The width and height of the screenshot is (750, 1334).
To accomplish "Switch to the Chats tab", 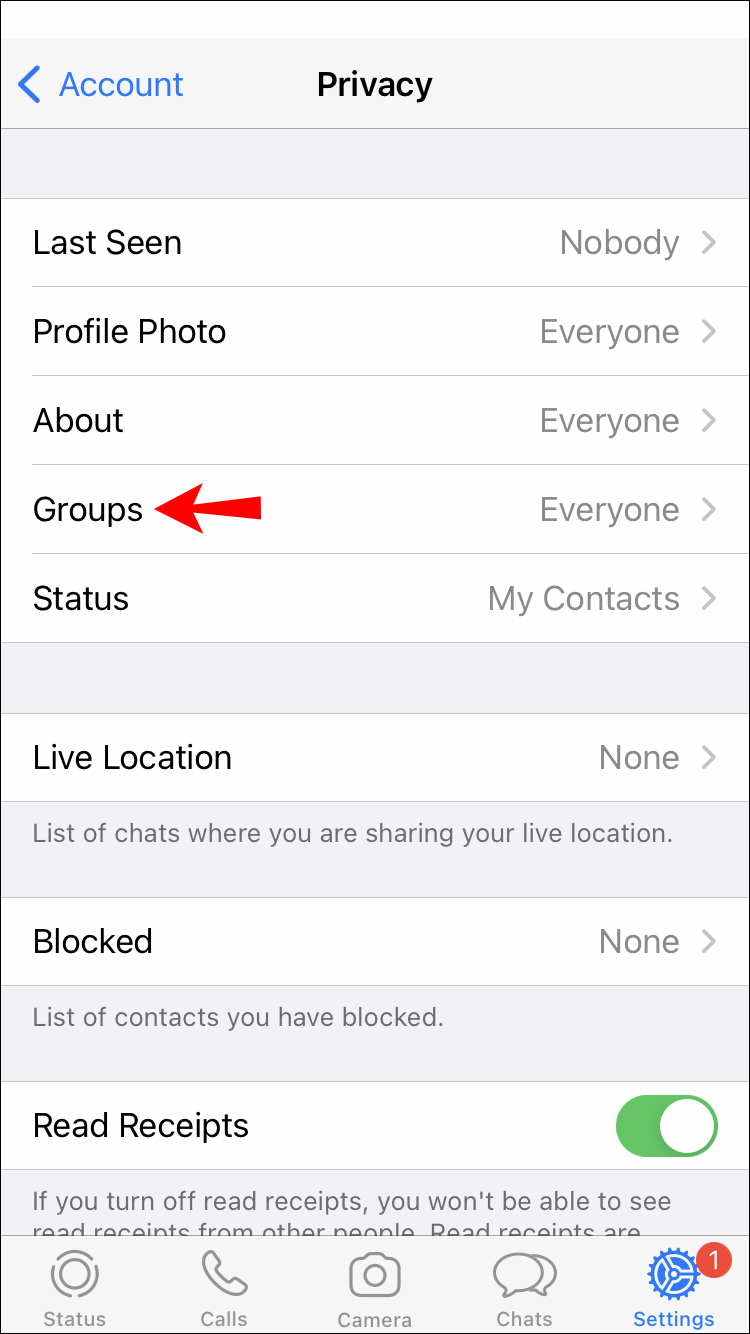I will 524,1287.
